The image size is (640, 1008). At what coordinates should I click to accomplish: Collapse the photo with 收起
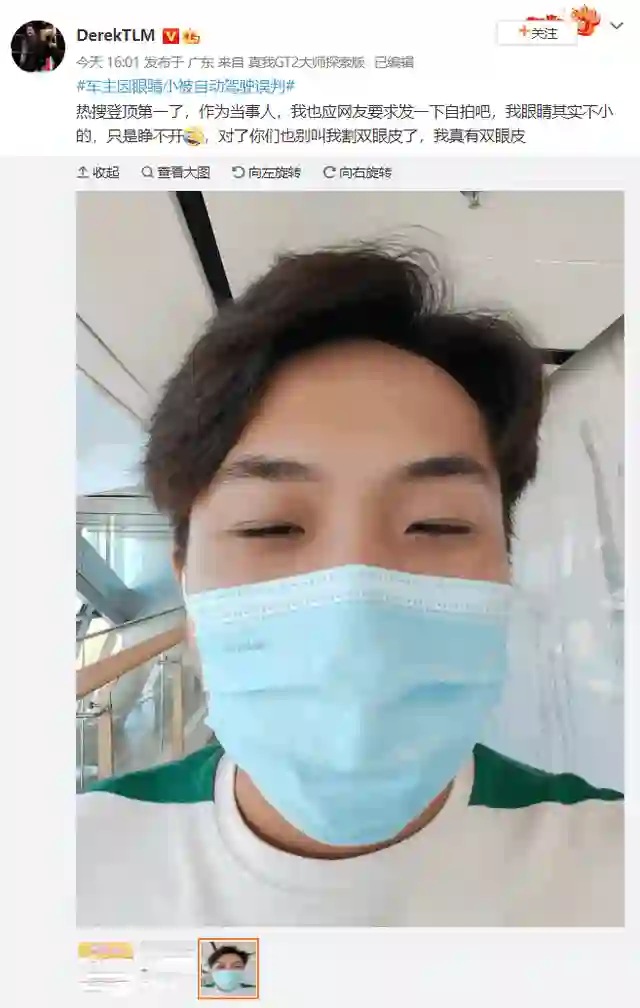tap(98, 172)
